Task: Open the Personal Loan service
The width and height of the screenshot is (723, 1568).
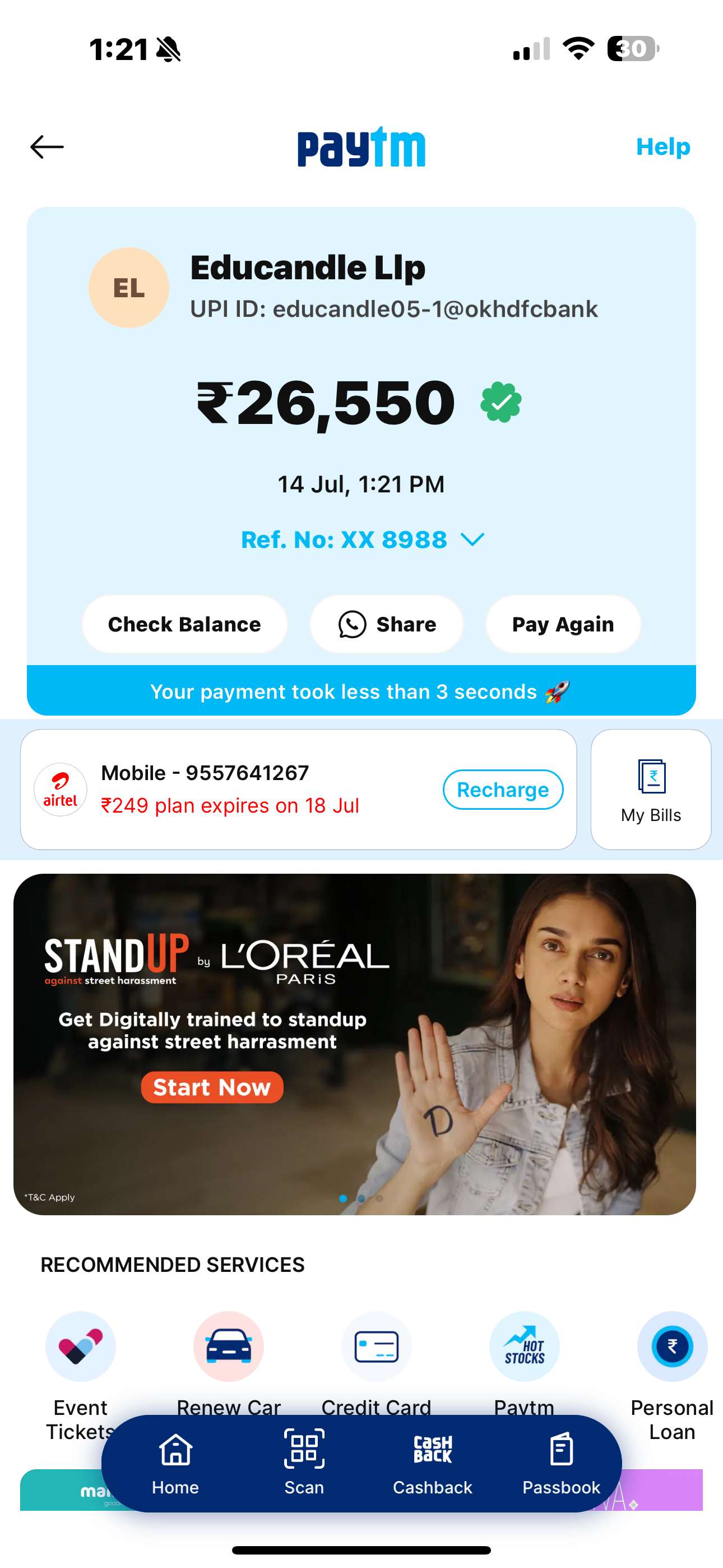Action: coord(672,1346)
